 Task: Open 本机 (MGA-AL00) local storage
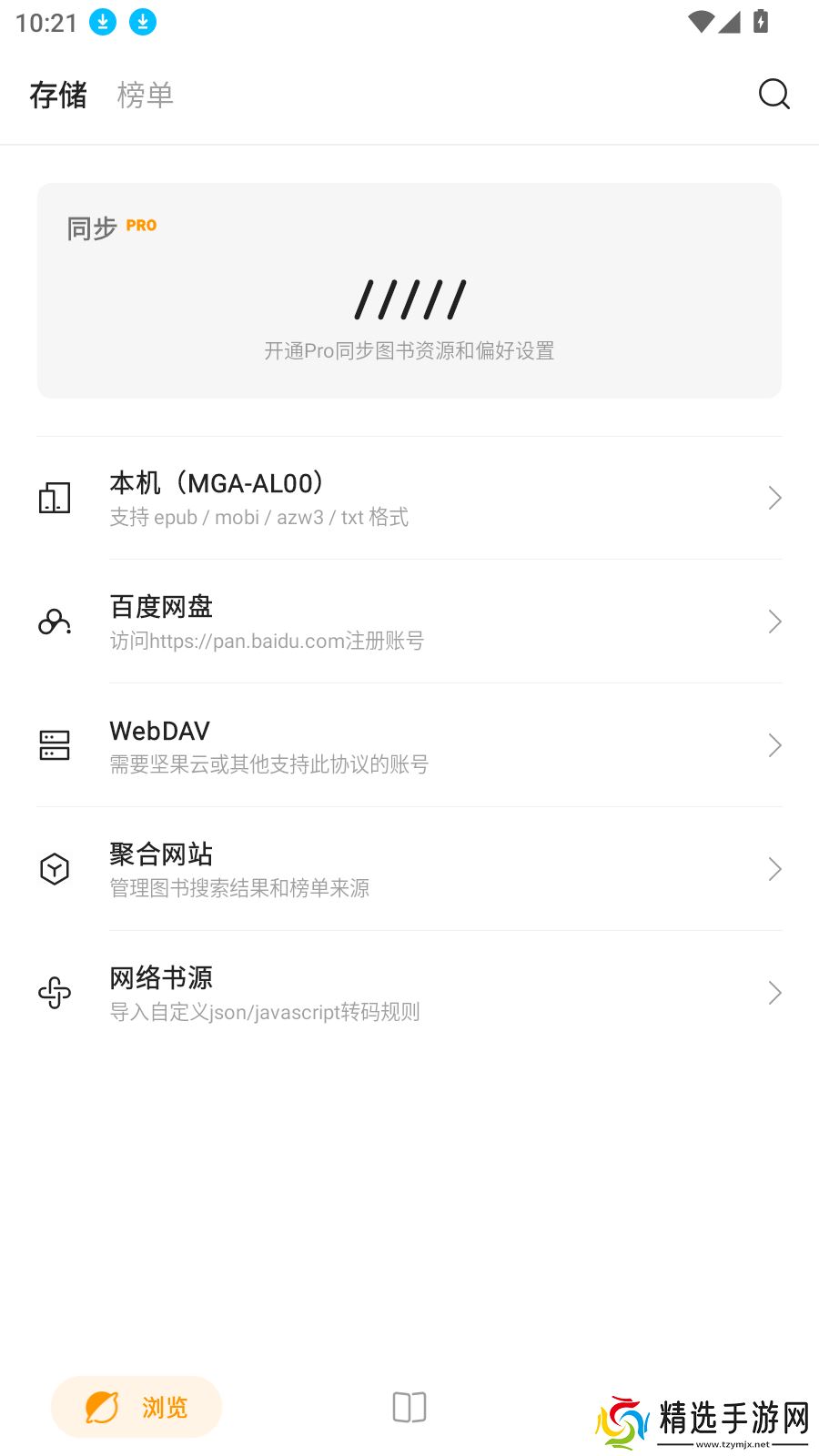pyautogui.click(x=409, y=499)
